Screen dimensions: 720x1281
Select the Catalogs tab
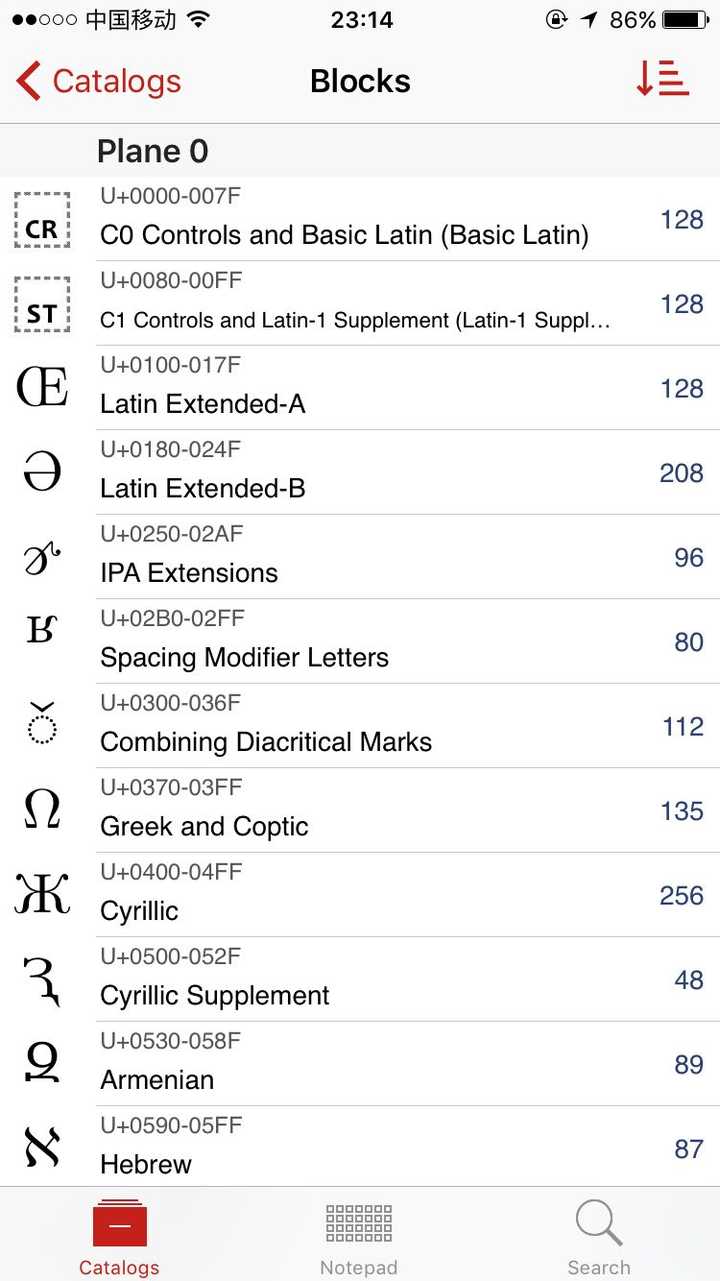click(119, 1237)
